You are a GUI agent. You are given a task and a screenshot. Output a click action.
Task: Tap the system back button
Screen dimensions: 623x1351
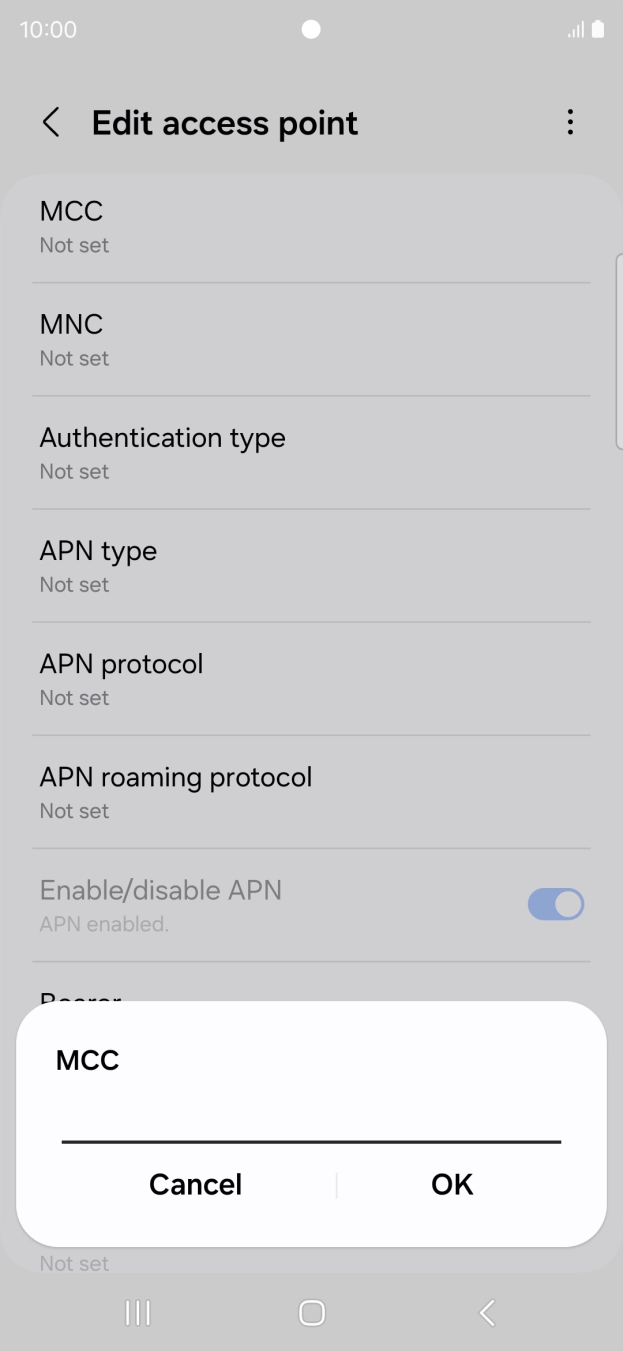click(487, 1313)
